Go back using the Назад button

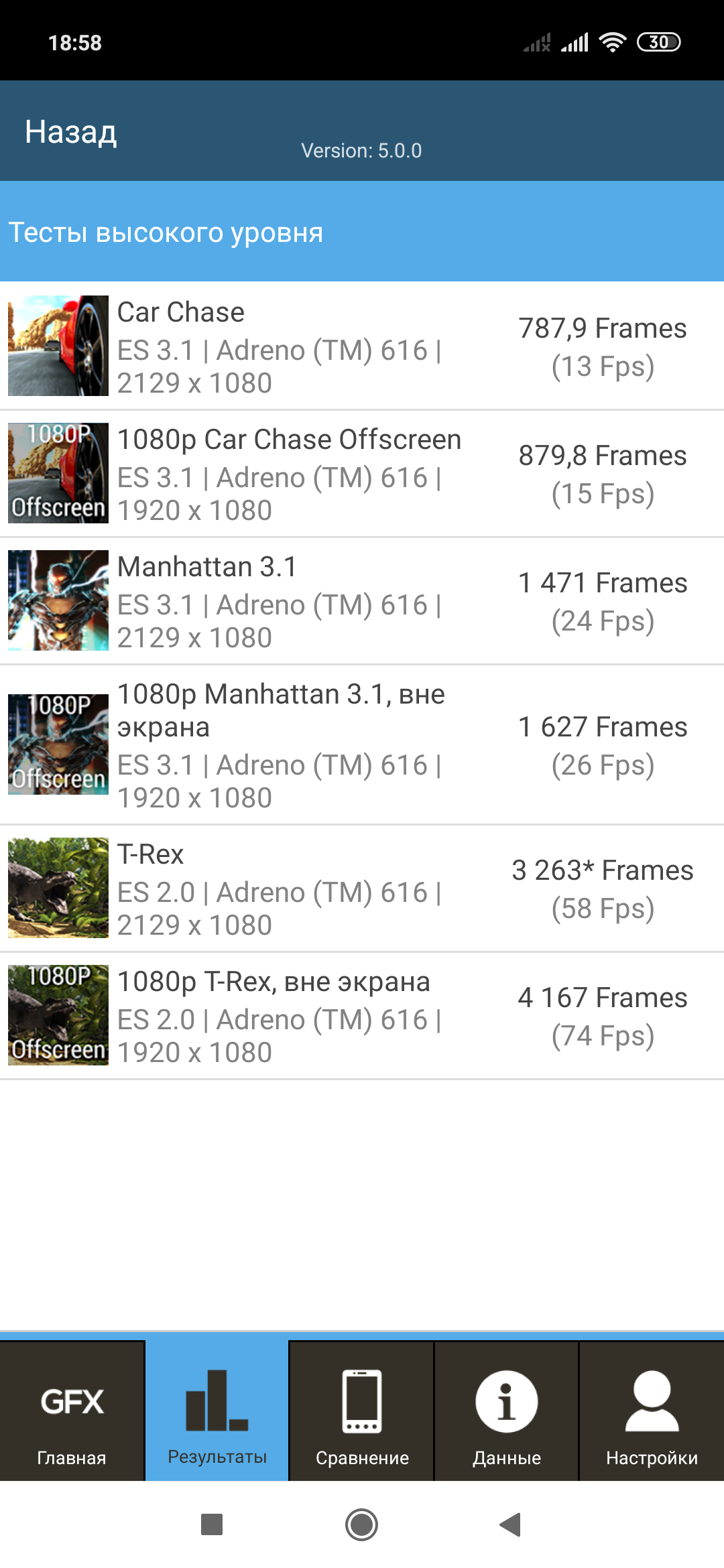71,132
